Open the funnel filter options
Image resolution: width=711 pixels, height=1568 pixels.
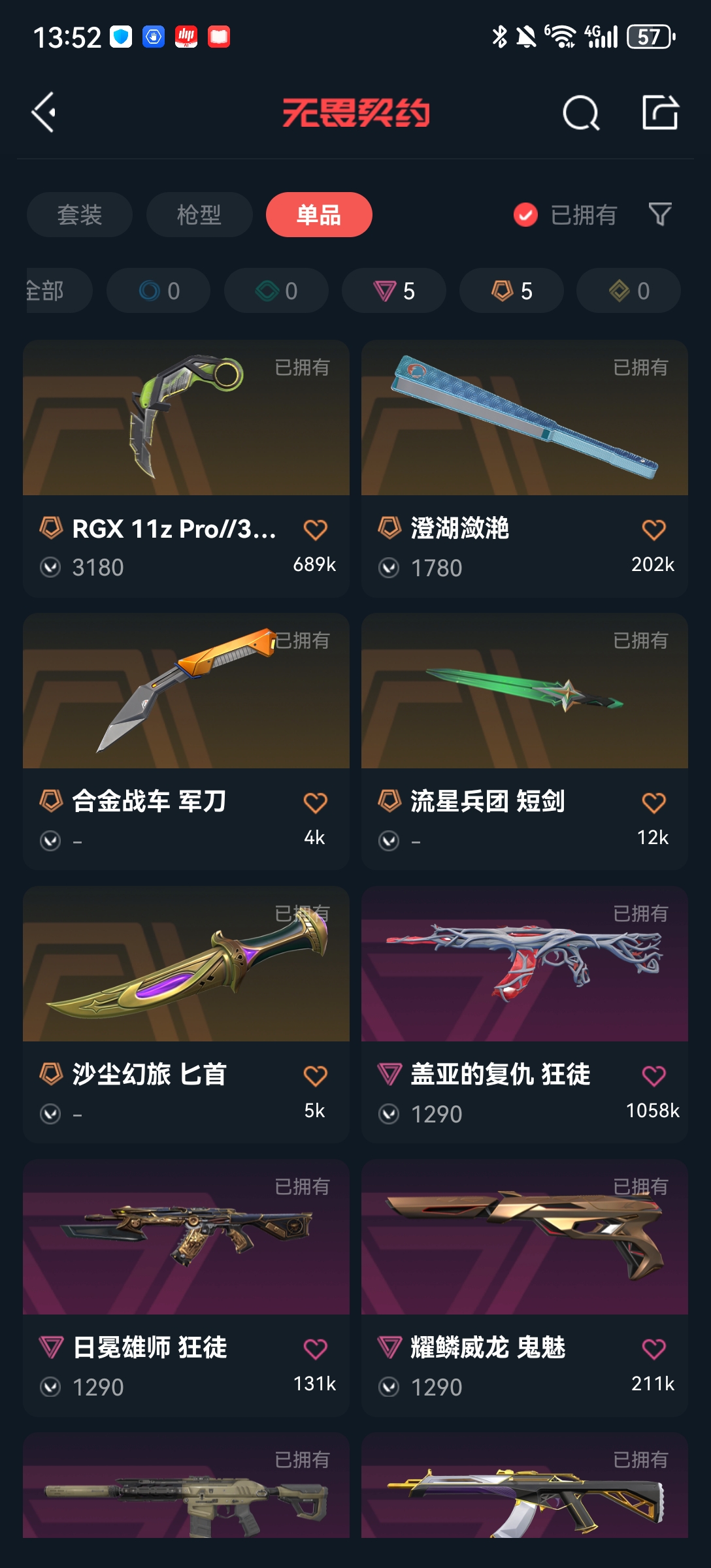point(659,214)
